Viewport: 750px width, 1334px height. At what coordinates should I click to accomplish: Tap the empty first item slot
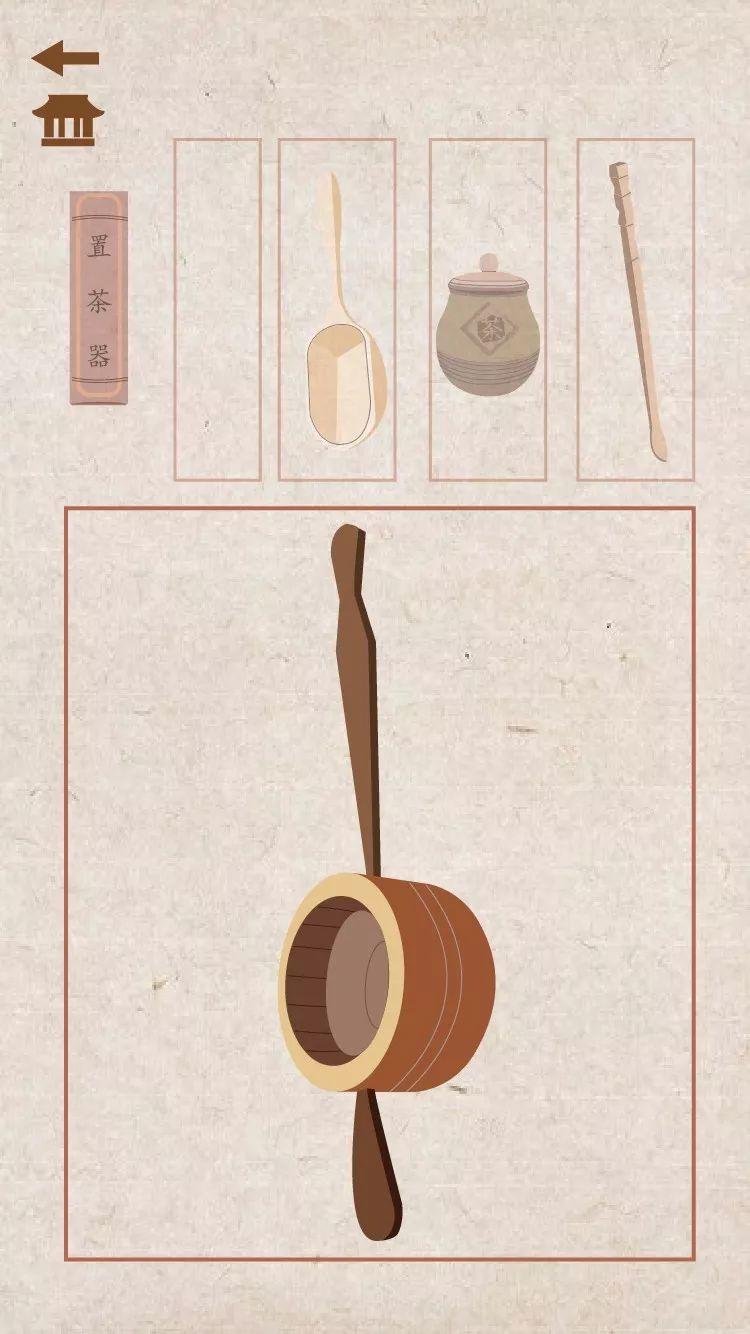(x=218, y=309)
